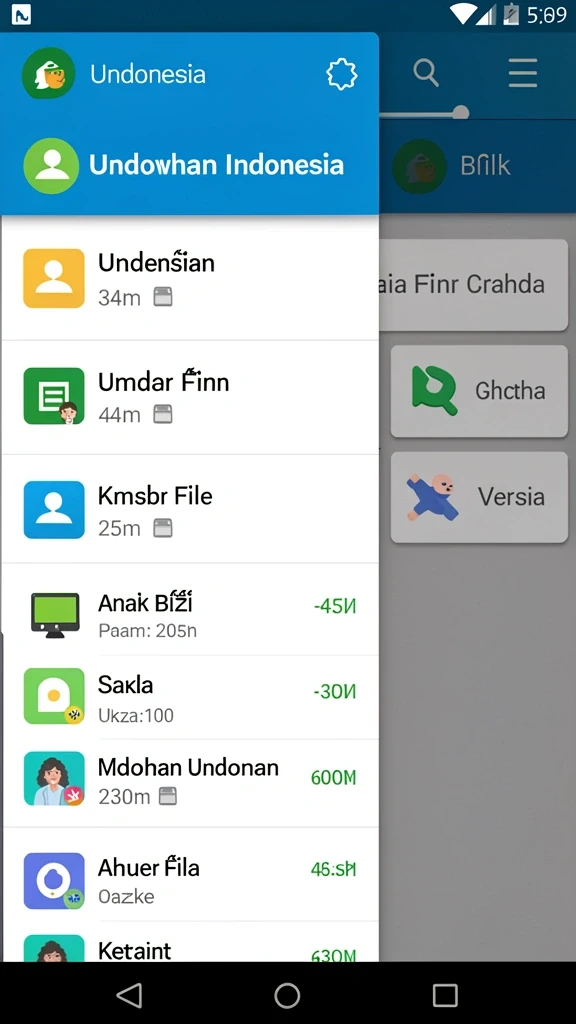The width and height of the screenshot is (576, 1024).
Task: Open the Versia card
Action: 479,497
